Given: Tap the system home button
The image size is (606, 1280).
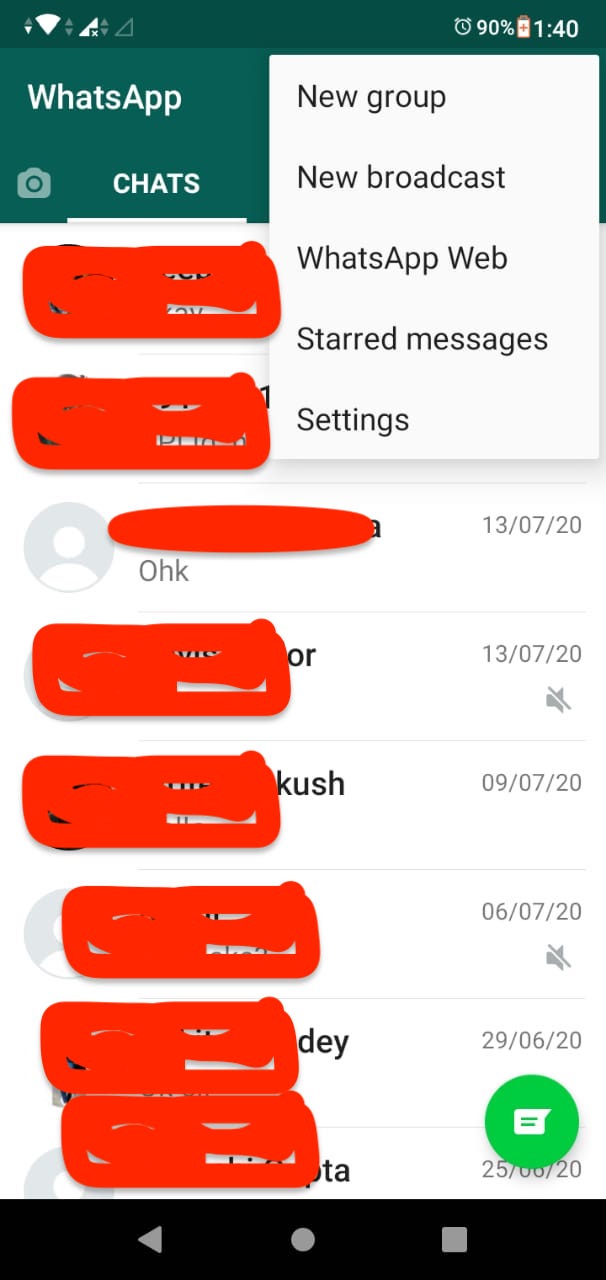Looking at the screenshot, I should coord(302,1240).
